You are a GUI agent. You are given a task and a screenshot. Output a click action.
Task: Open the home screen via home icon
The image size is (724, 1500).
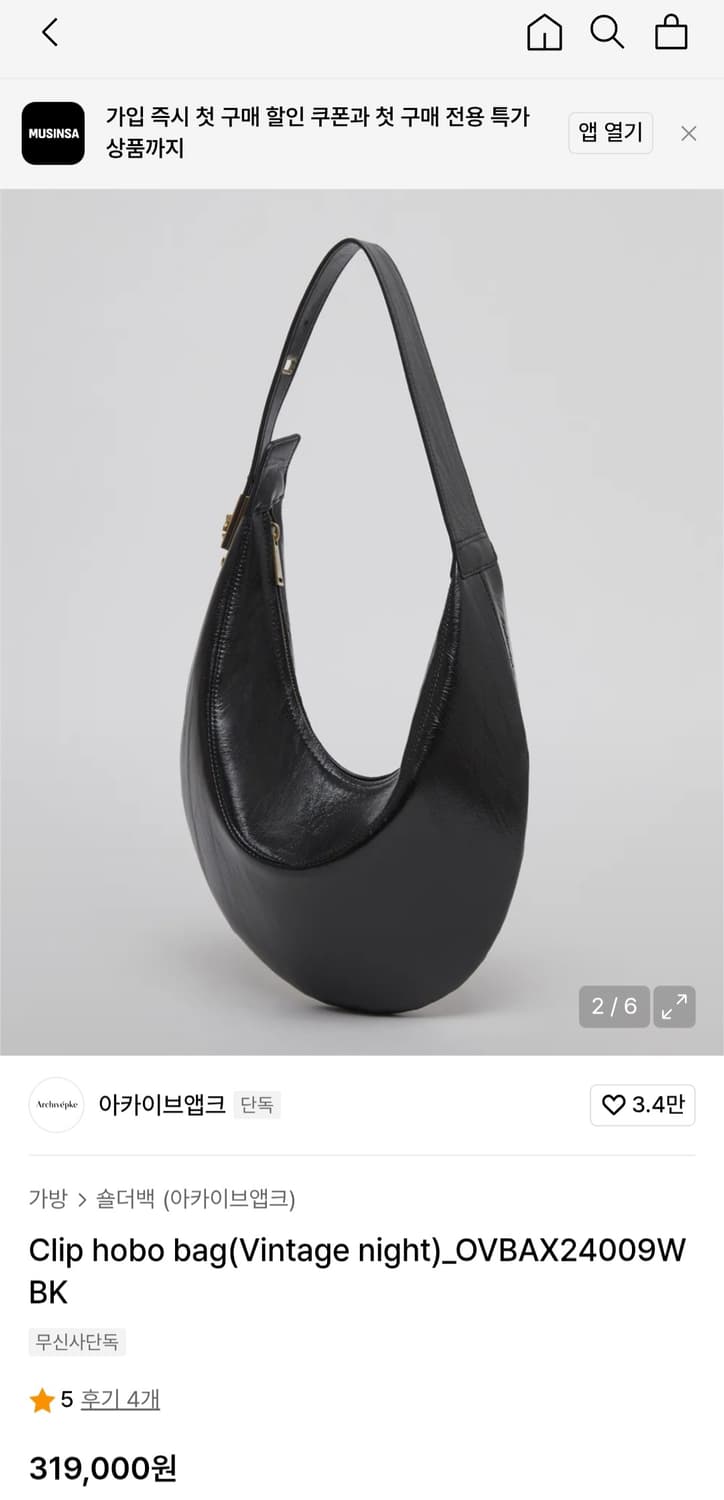coord(545,33)
